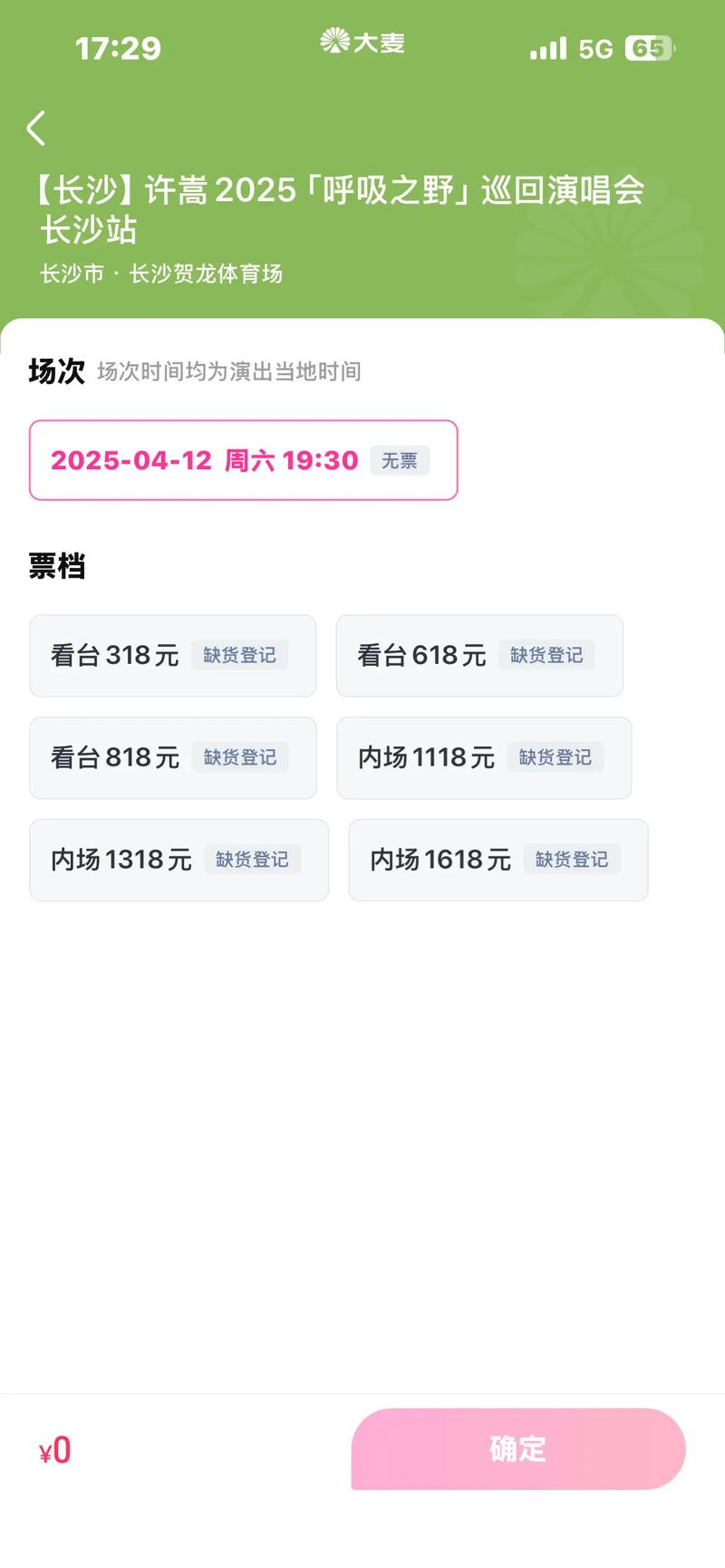This screenshot has width=725, height=1568.
Task: Click the 缺货登记 badge on 内场1618元
Action: coord(573,860)
